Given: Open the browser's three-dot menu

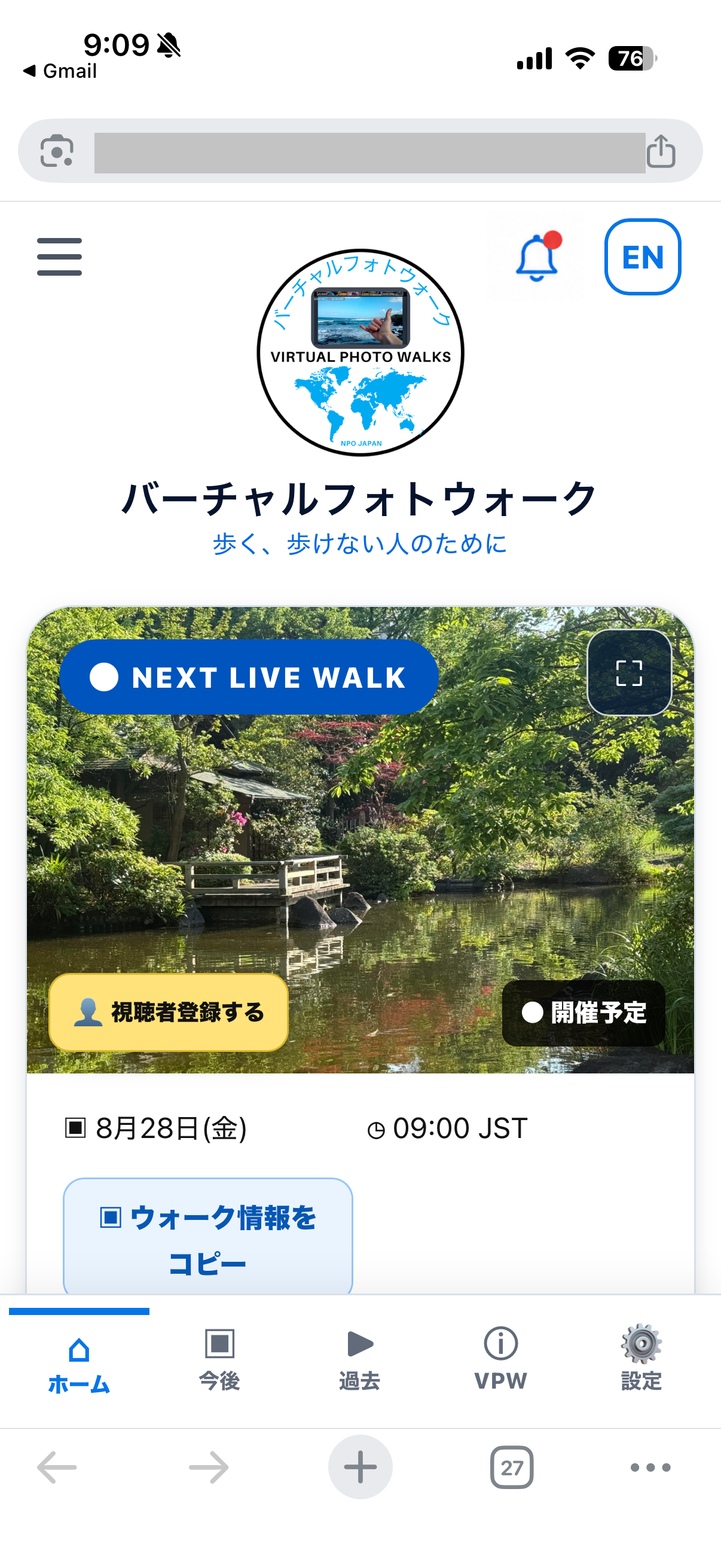Looking at the screenshot, I should (x=650, y=1468).
